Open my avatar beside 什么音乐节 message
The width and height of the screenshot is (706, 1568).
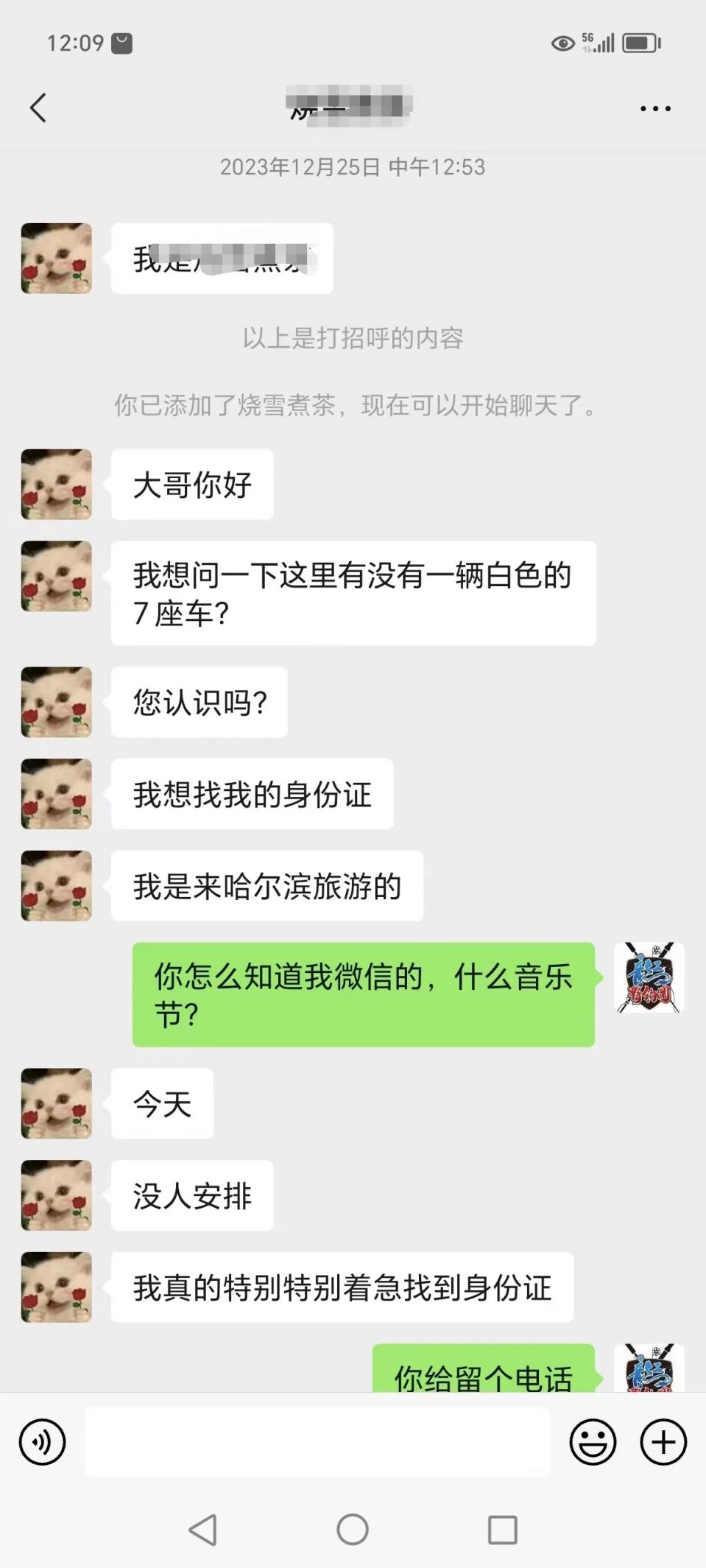(x=649, y=977)
